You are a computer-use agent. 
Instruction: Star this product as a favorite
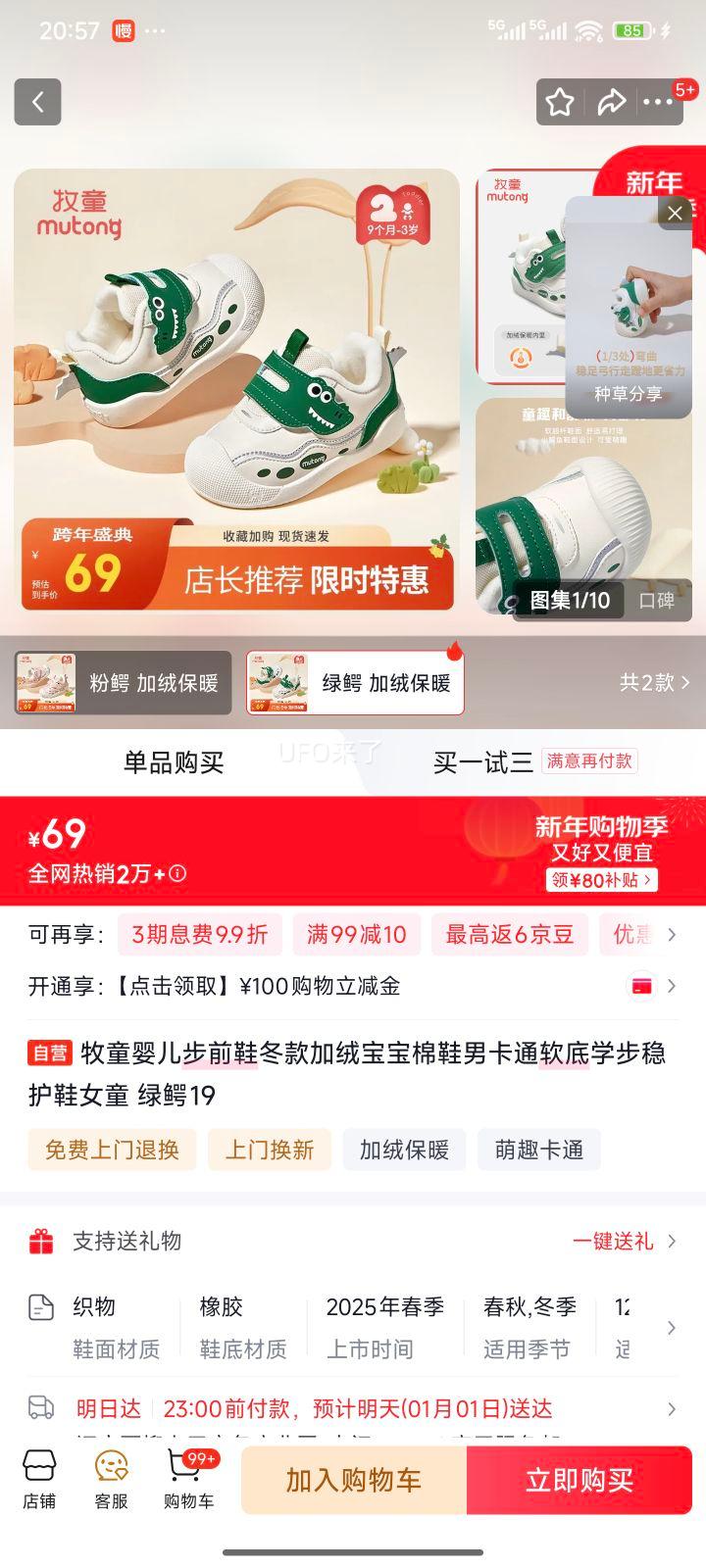559,102
